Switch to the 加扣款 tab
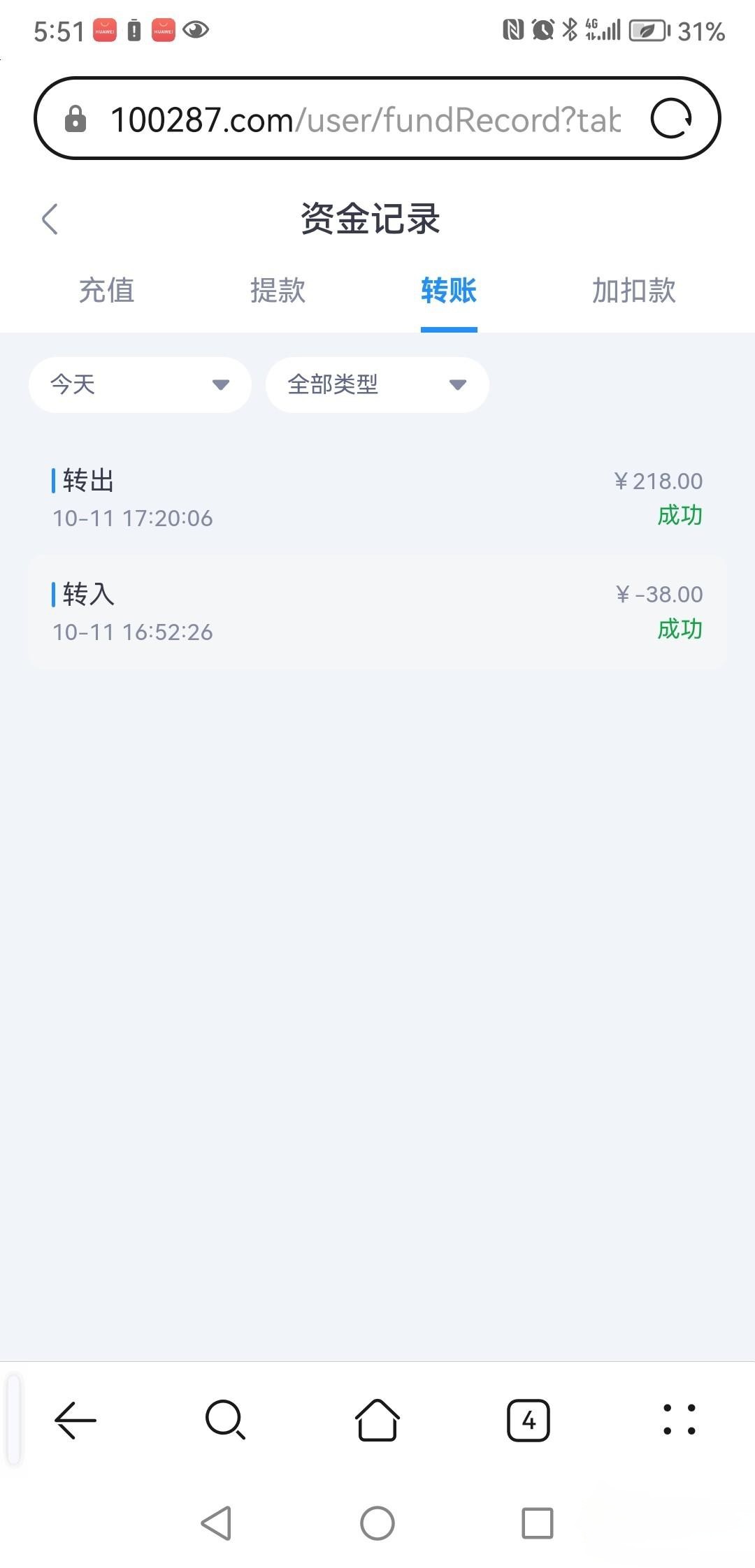 (x=633, y=291)
